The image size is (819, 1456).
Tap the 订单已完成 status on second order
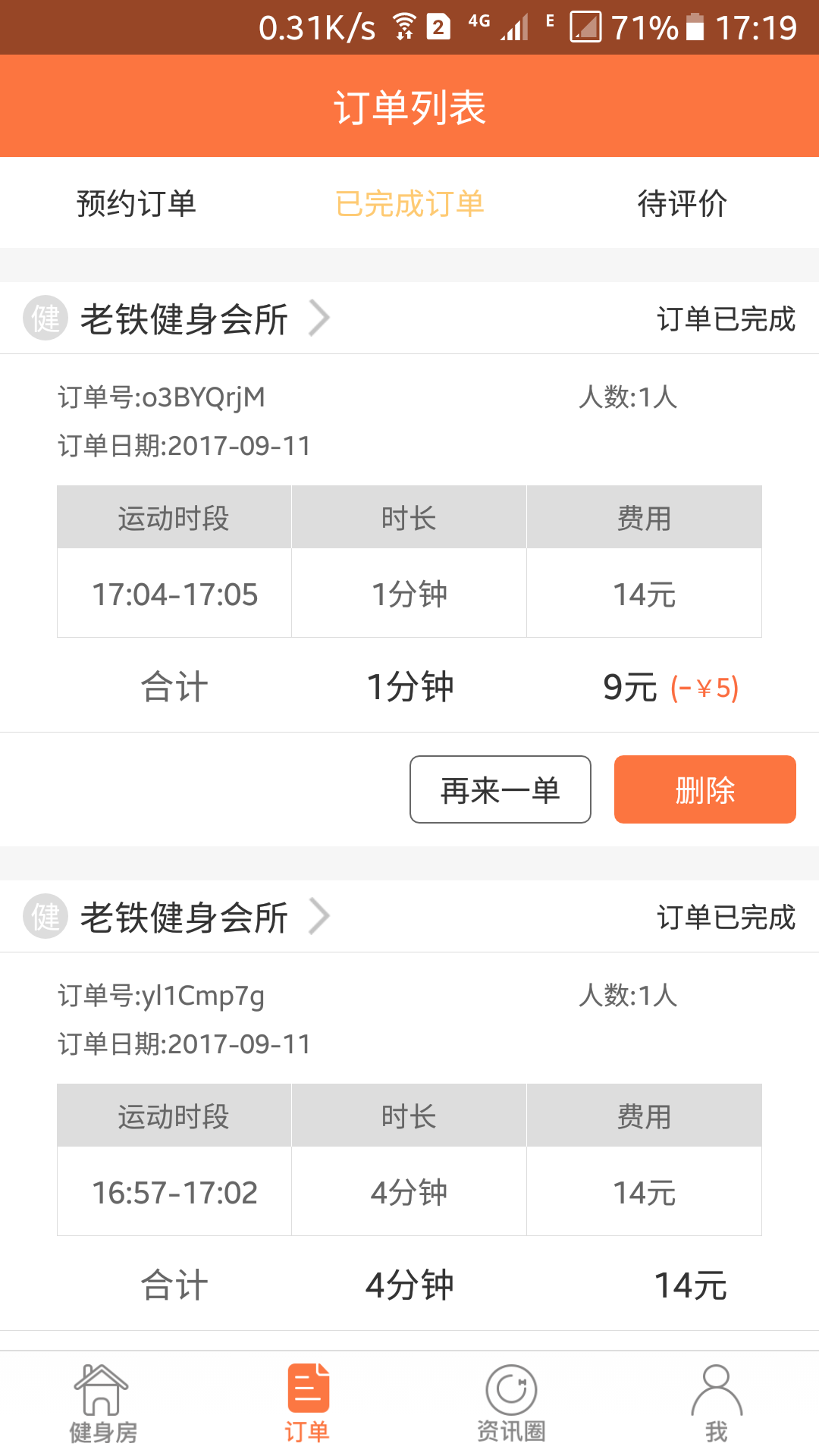pyautogui.click(x=726, y=916)
